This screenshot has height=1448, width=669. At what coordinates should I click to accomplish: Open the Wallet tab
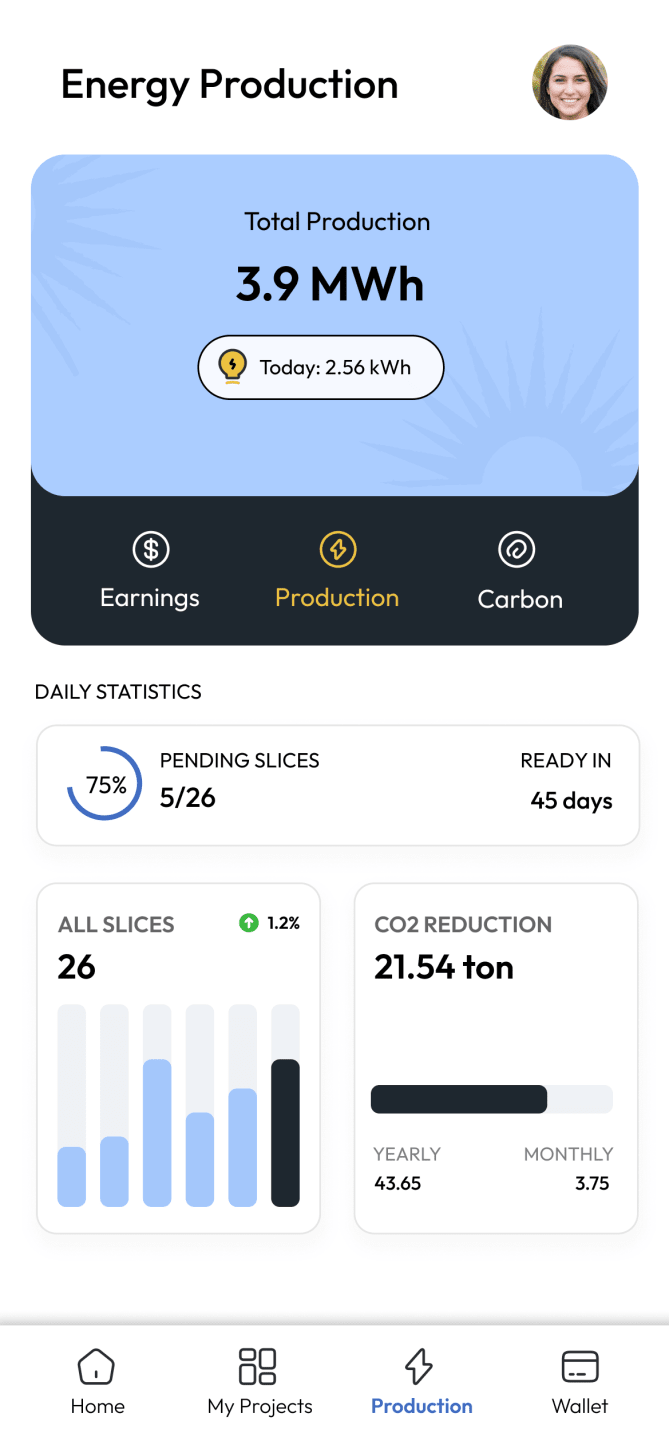580,1381
